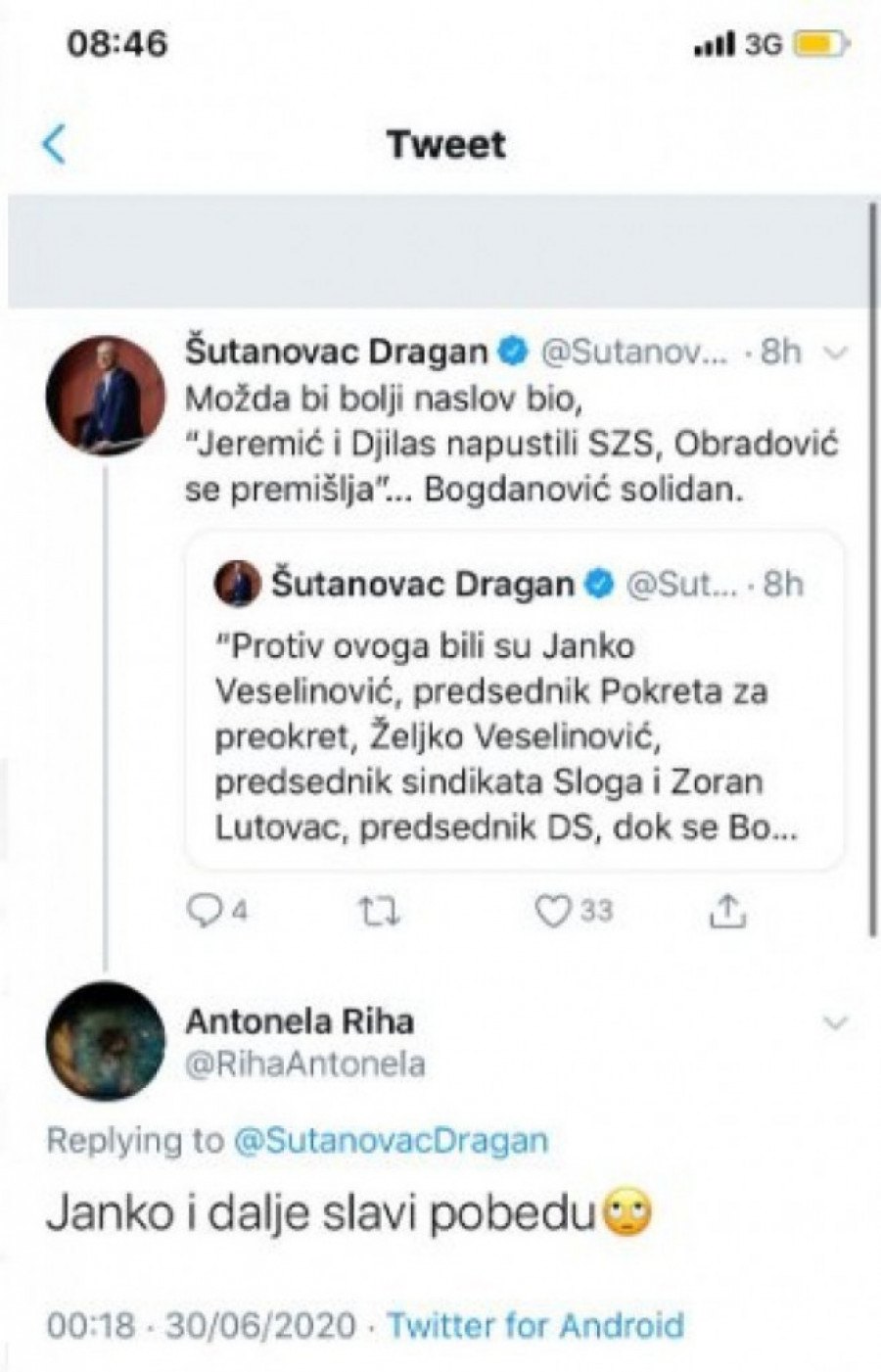Share Šutanovac Dragan's tweet
881x1372 pixels.
tap(727, 913)
